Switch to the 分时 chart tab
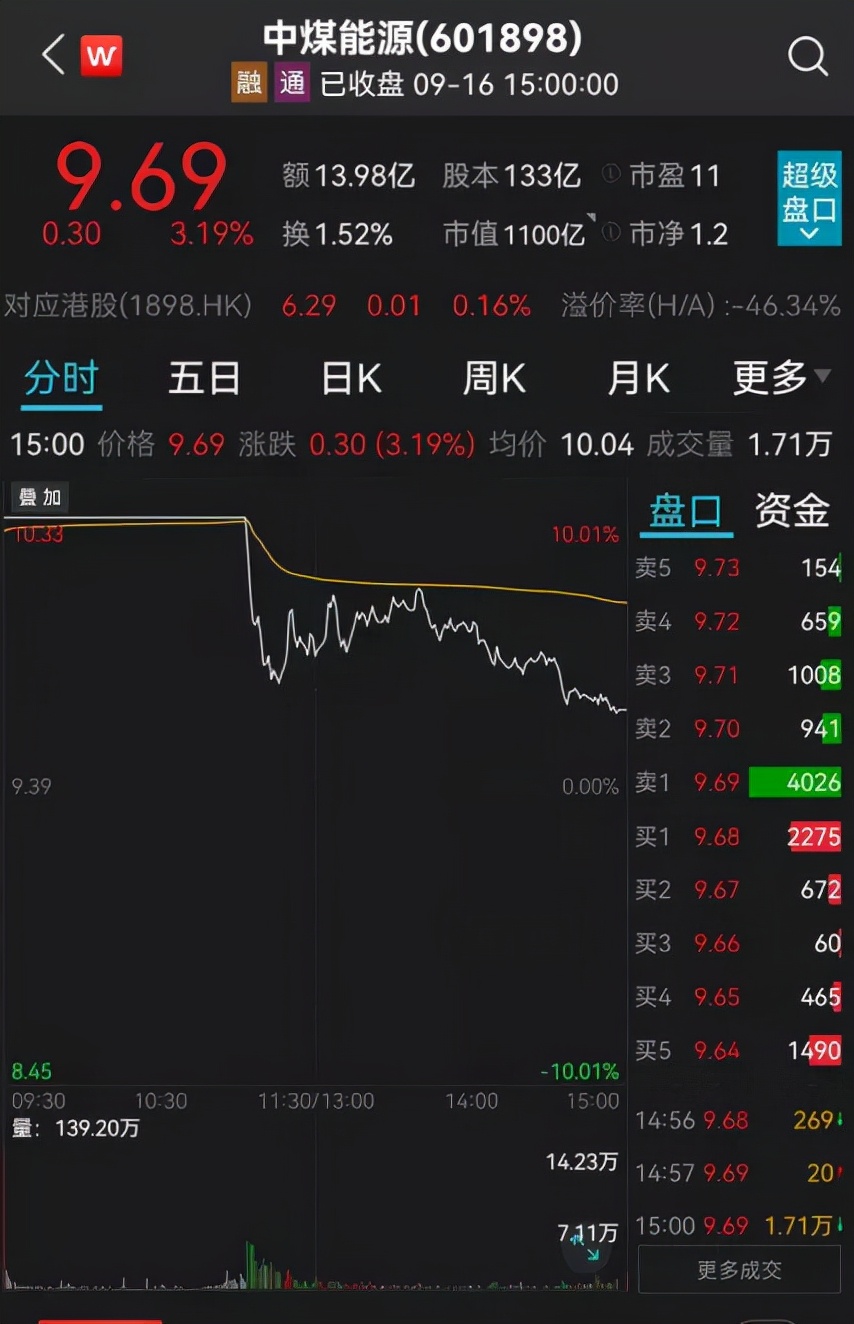Image resolution: width=854 pixels, height=1324 pixels. coord(62,379)
